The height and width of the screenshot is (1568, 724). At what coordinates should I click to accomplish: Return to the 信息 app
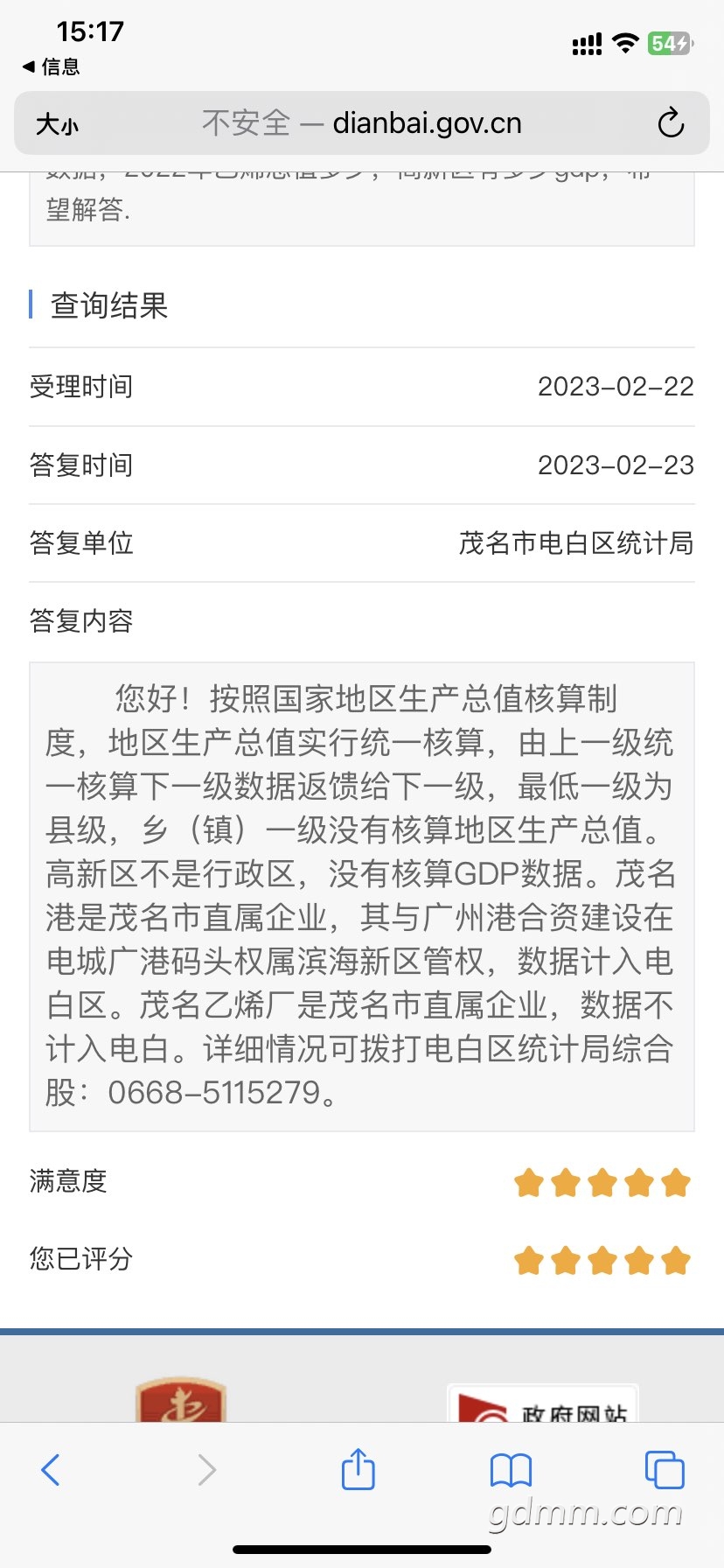point(51,66)
